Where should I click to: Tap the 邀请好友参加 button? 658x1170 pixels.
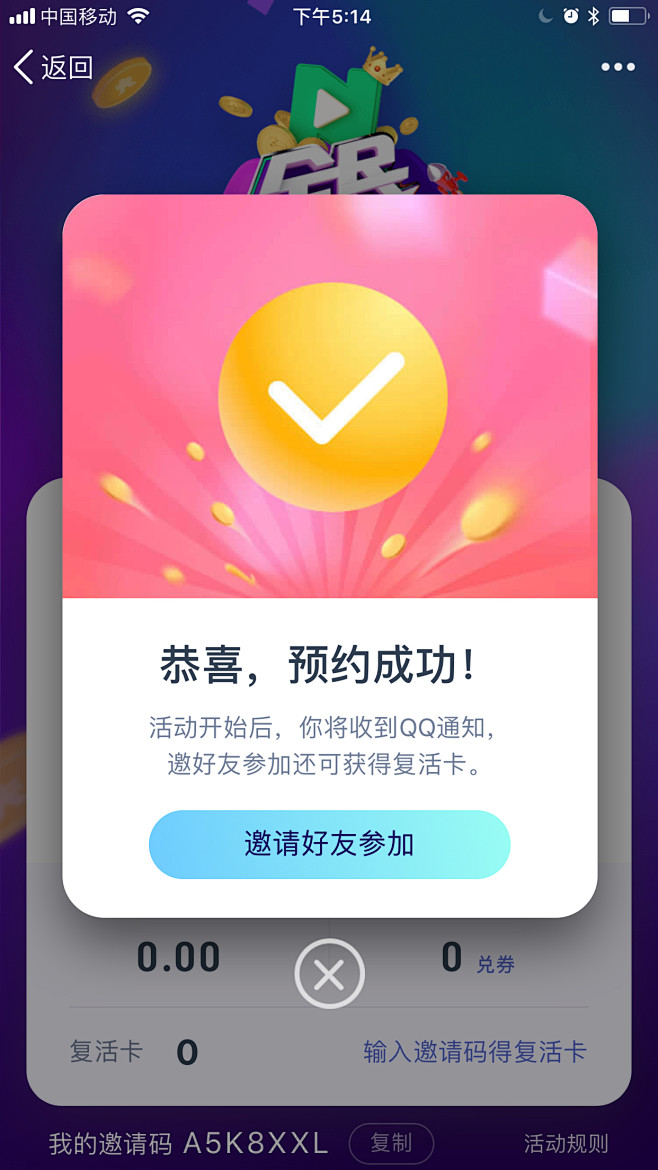329,844
